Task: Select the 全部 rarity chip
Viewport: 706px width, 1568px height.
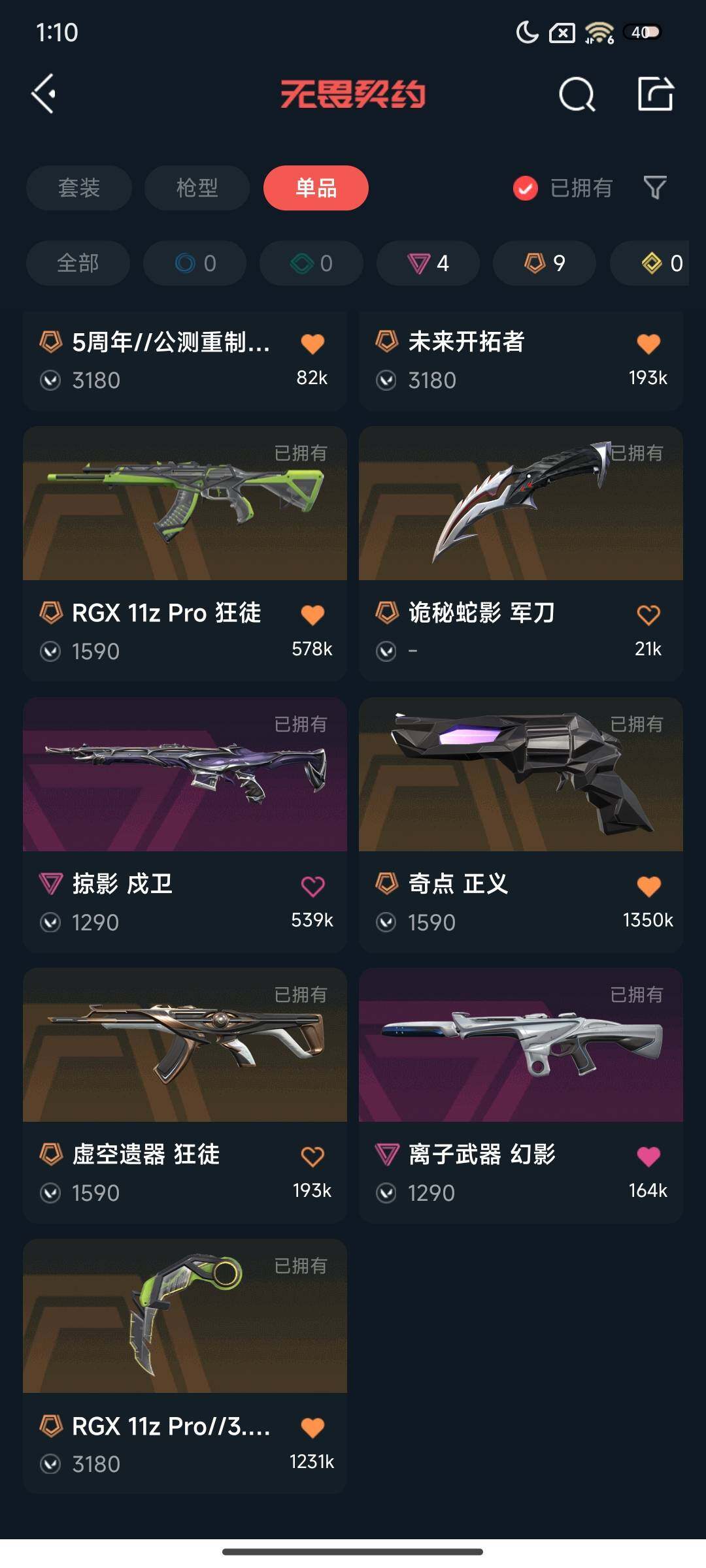Action: [78, 263]
